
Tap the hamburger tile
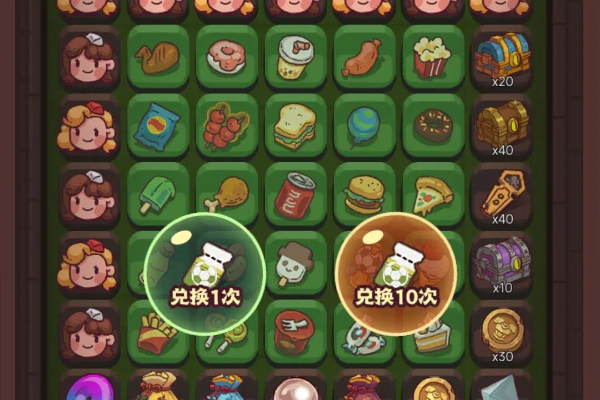[x=365, y=195]
